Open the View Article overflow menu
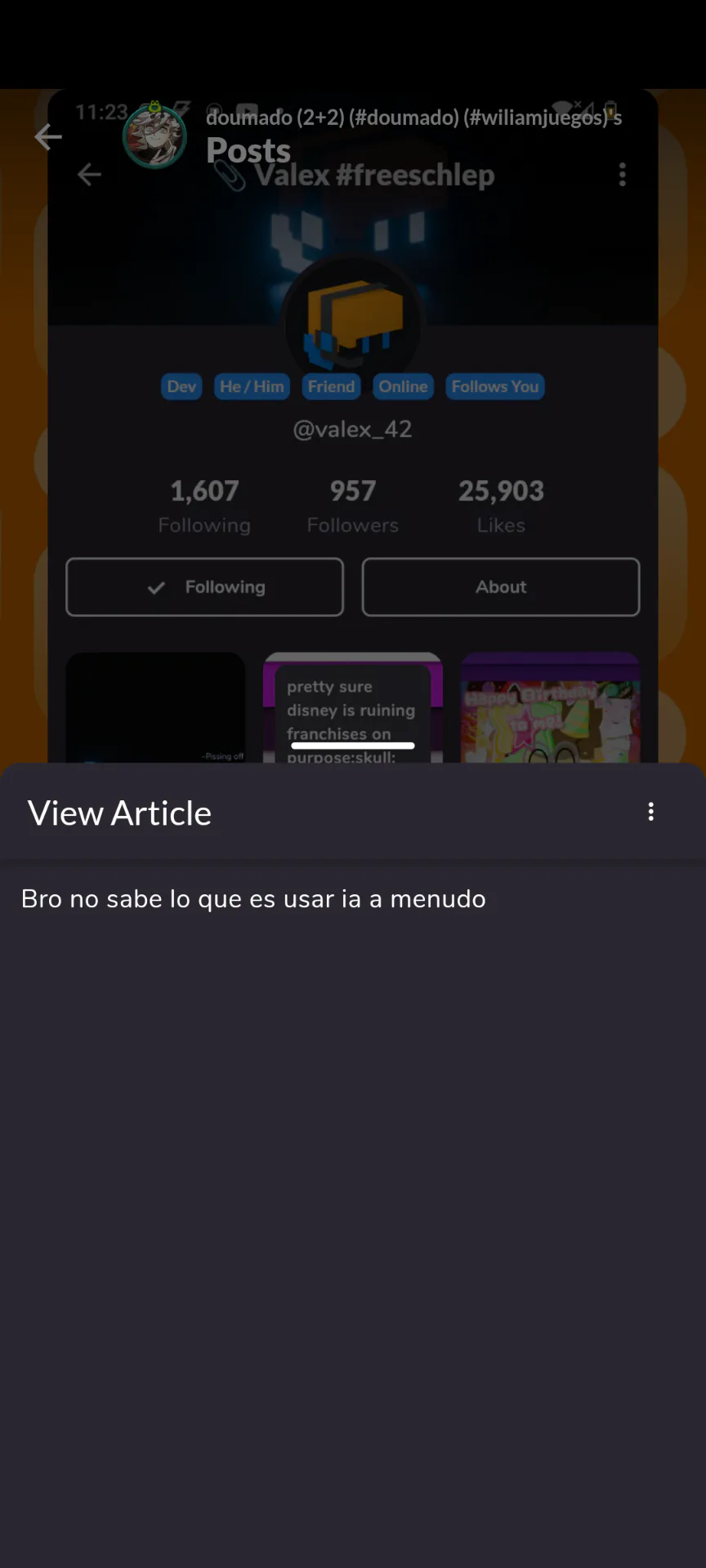Screen dimensions: 706x1568 point(650,812)
